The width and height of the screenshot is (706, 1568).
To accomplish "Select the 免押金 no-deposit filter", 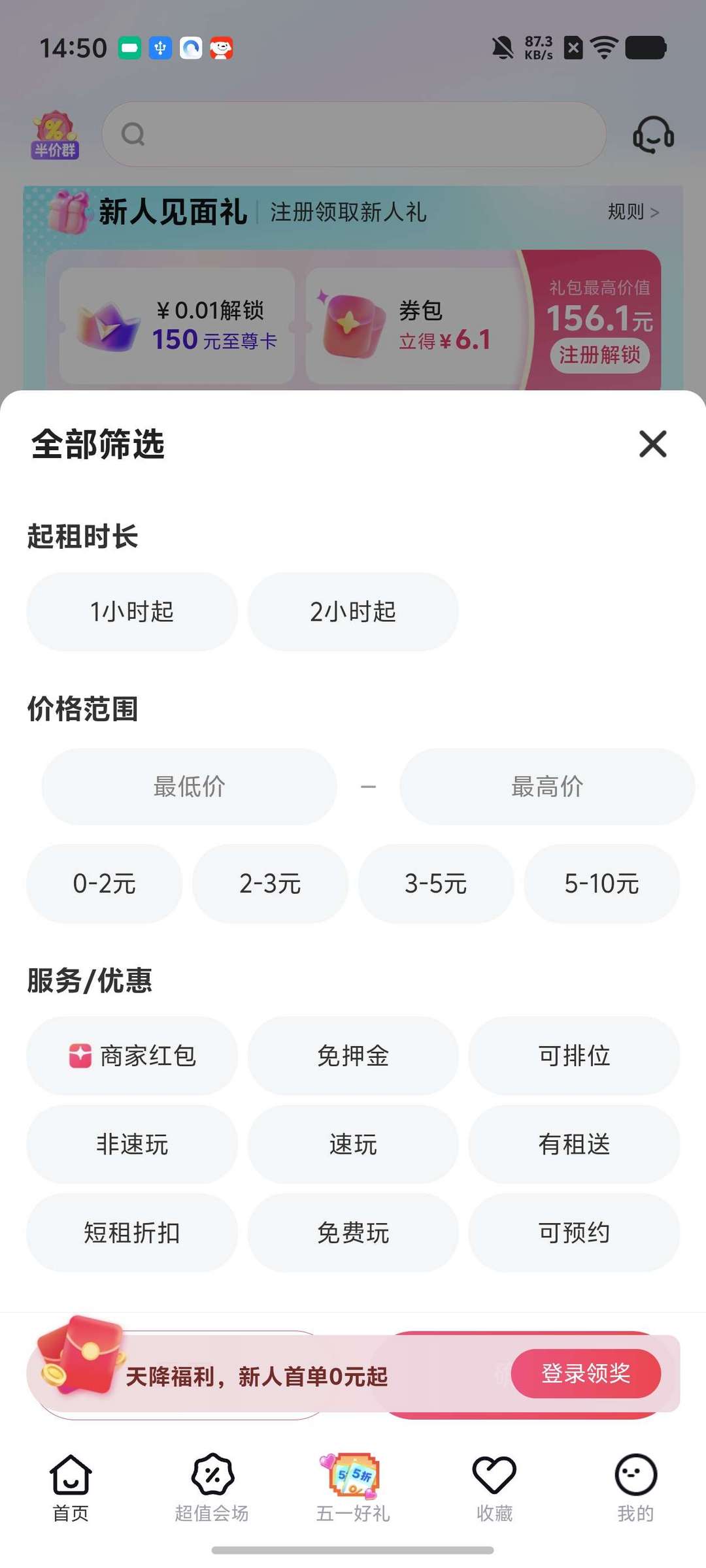I will 353,1056.
